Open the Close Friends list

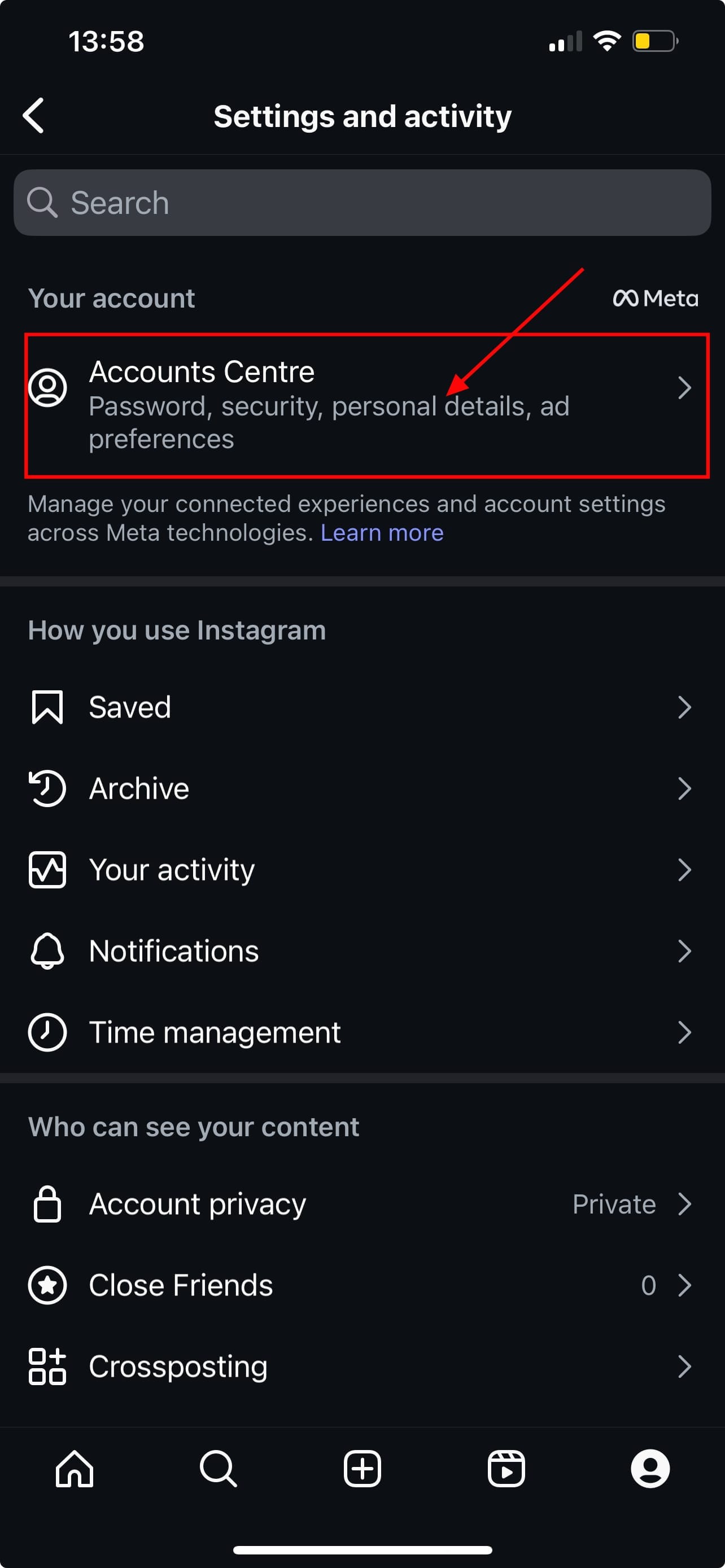362,1285
